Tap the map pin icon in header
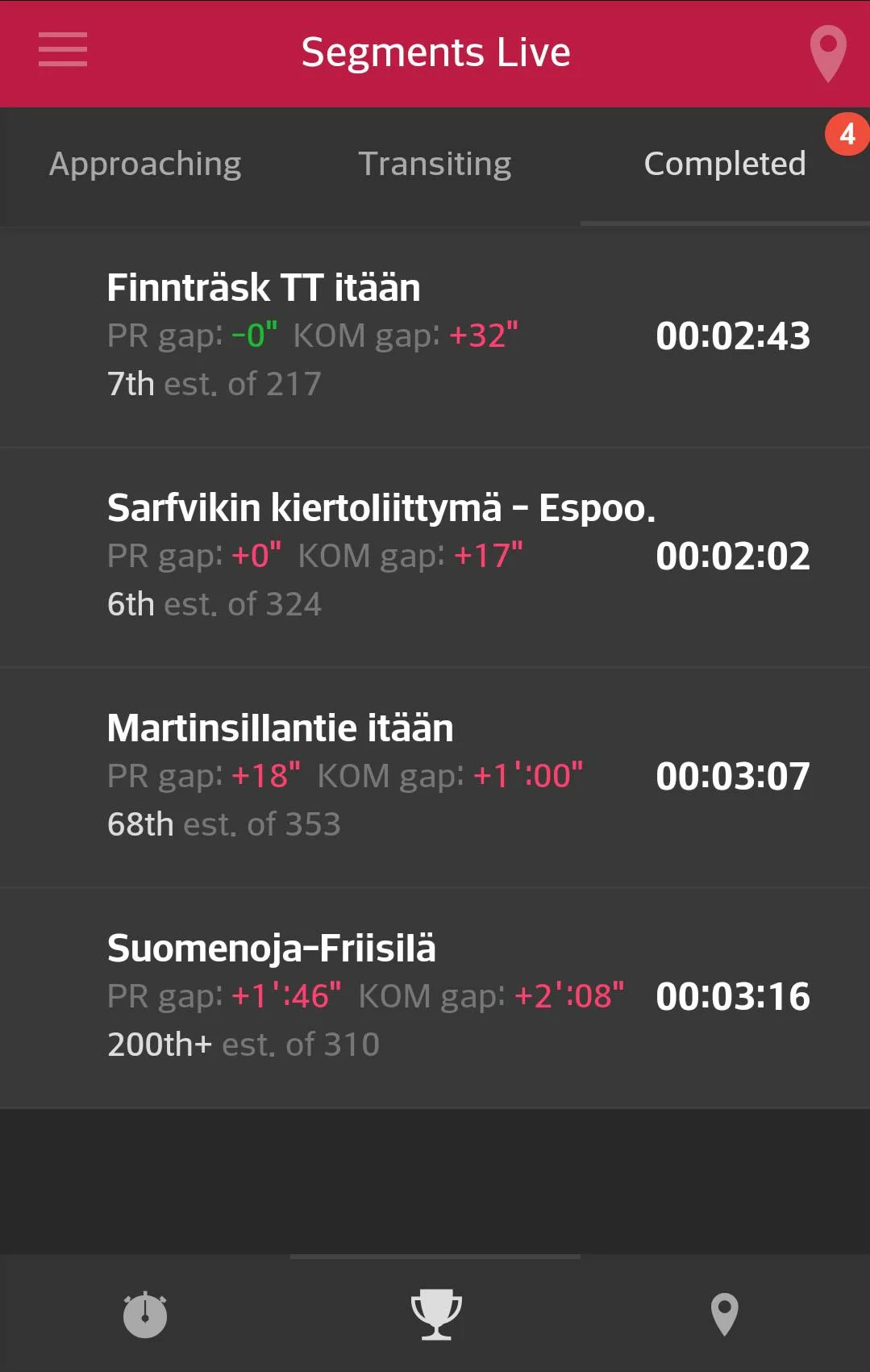Screen dimensions: 870x1372 tap(827, 53)
